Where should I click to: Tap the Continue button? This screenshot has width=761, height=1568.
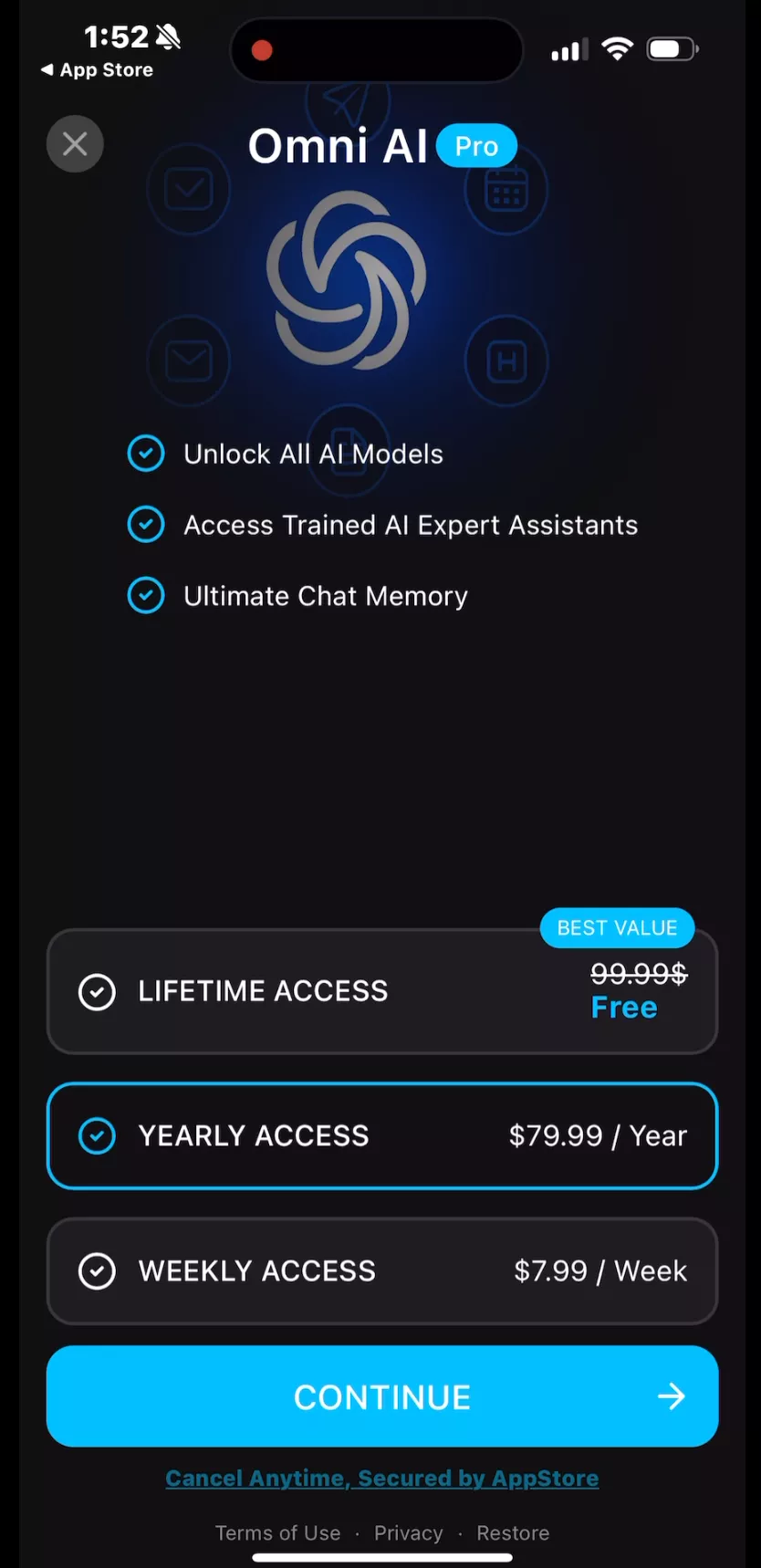click(381, 1396)
